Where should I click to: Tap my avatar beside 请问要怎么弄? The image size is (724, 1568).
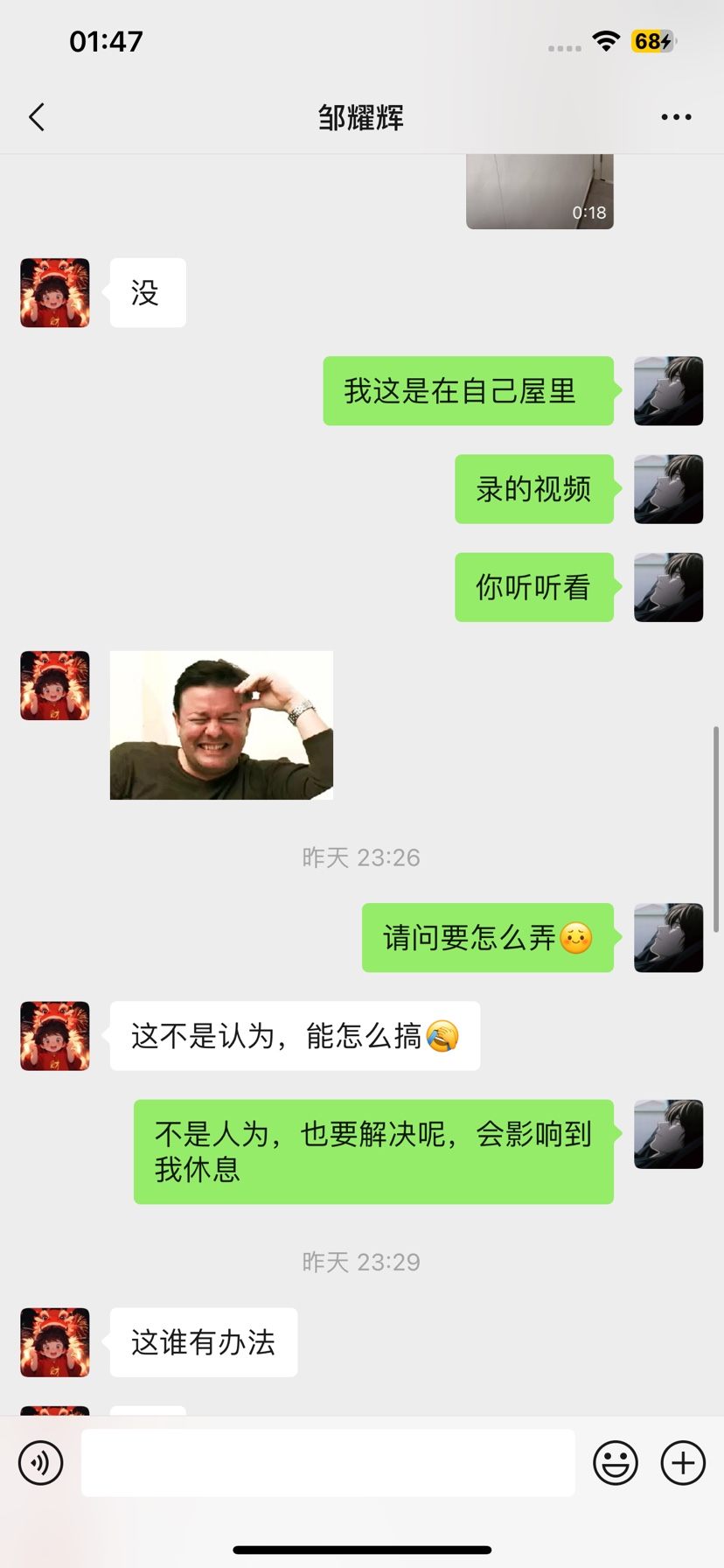coord(668,937)
